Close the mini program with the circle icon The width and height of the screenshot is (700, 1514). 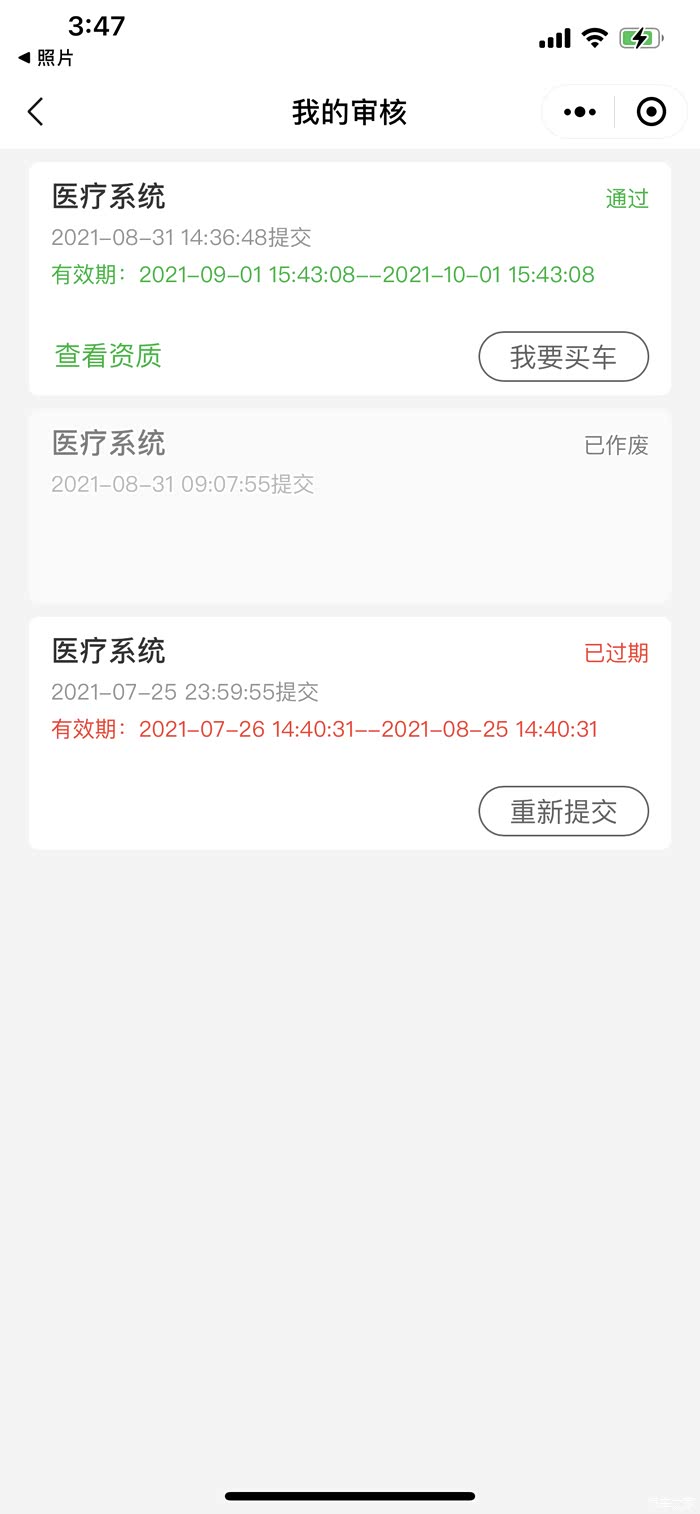pos(651,112)
